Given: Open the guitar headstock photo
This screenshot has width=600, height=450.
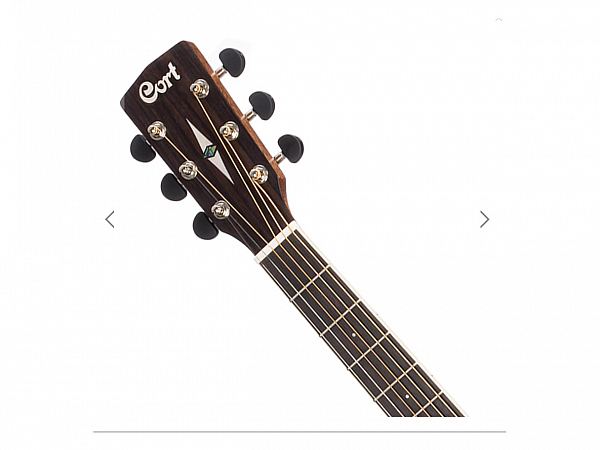Looking at the screenshot, I should click(290, 230).
